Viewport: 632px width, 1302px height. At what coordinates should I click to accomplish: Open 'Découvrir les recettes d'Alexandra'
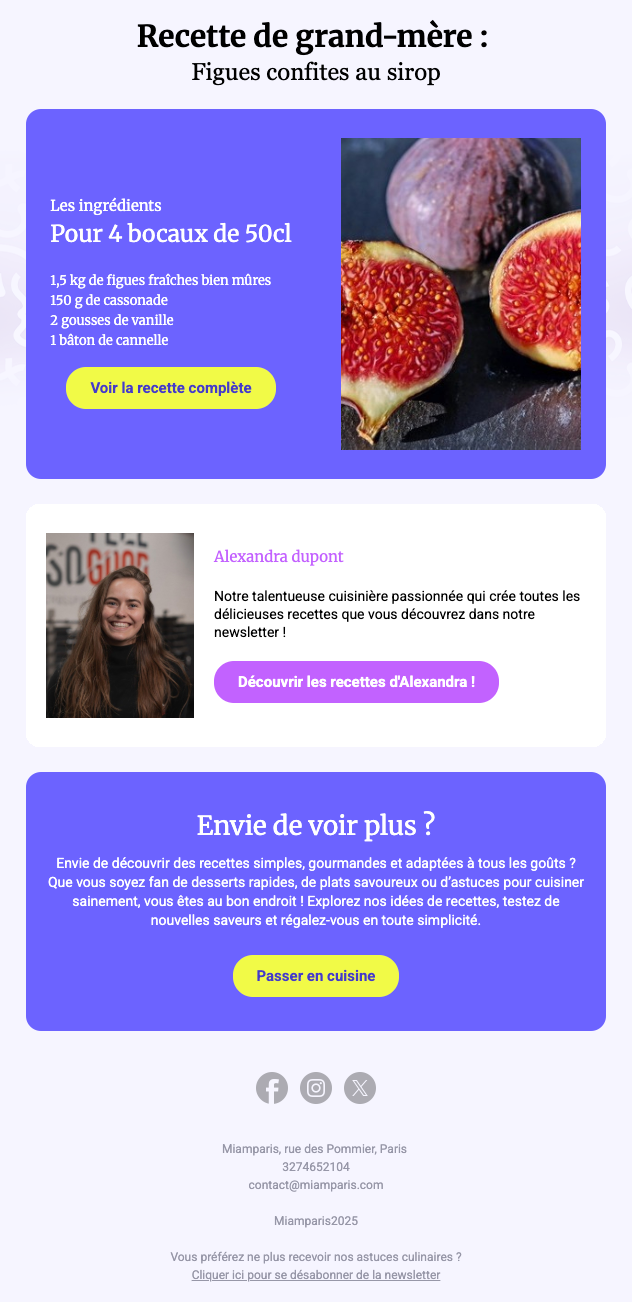click(356, 682)
